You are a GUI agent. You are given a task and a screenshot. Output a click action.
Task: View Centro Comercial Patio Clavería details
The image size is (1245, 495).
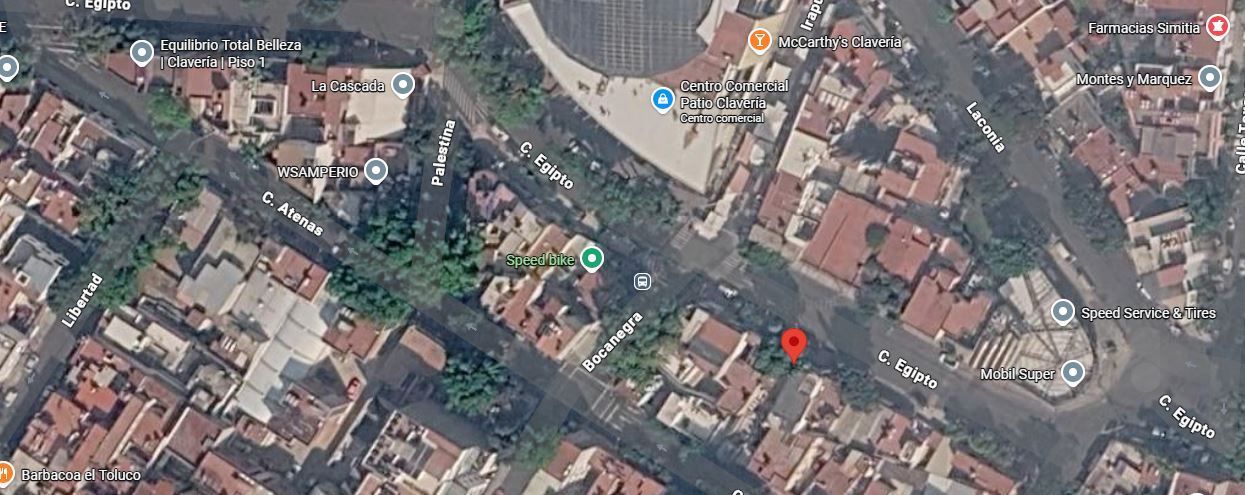(x=662, y=99)
